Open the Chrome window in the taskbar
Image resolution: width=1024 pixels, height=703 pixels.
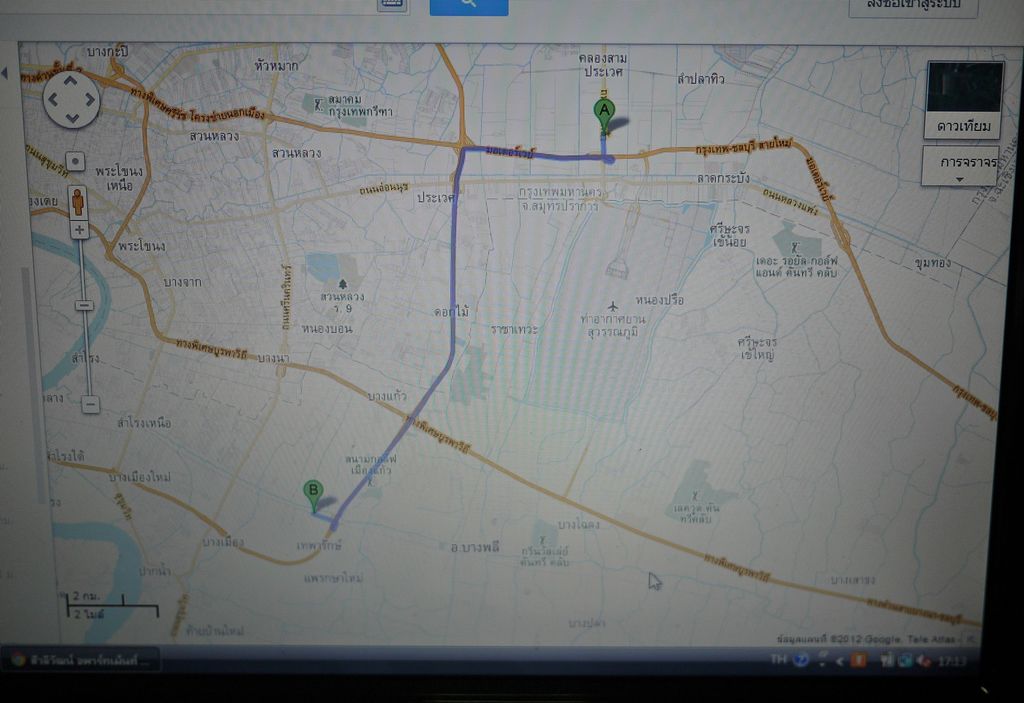pyautogui.click(x=80, y=659)
